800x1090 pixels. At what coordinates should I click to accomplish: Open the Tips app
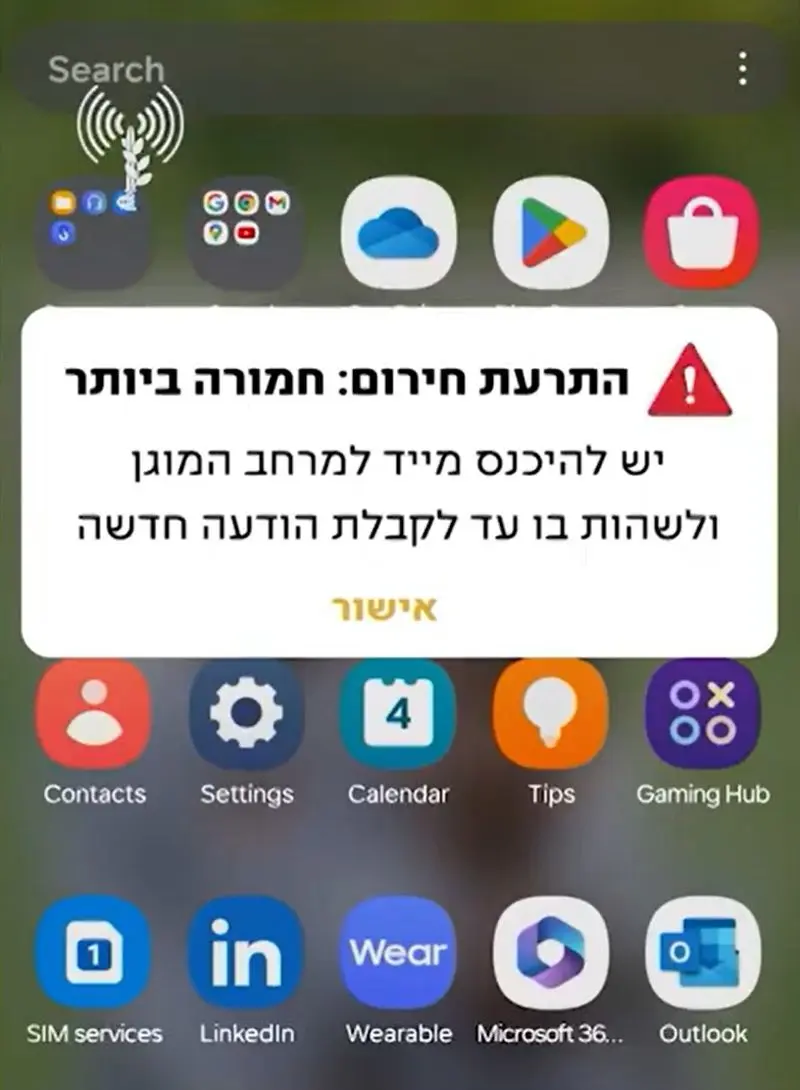(x=550, y=714)
